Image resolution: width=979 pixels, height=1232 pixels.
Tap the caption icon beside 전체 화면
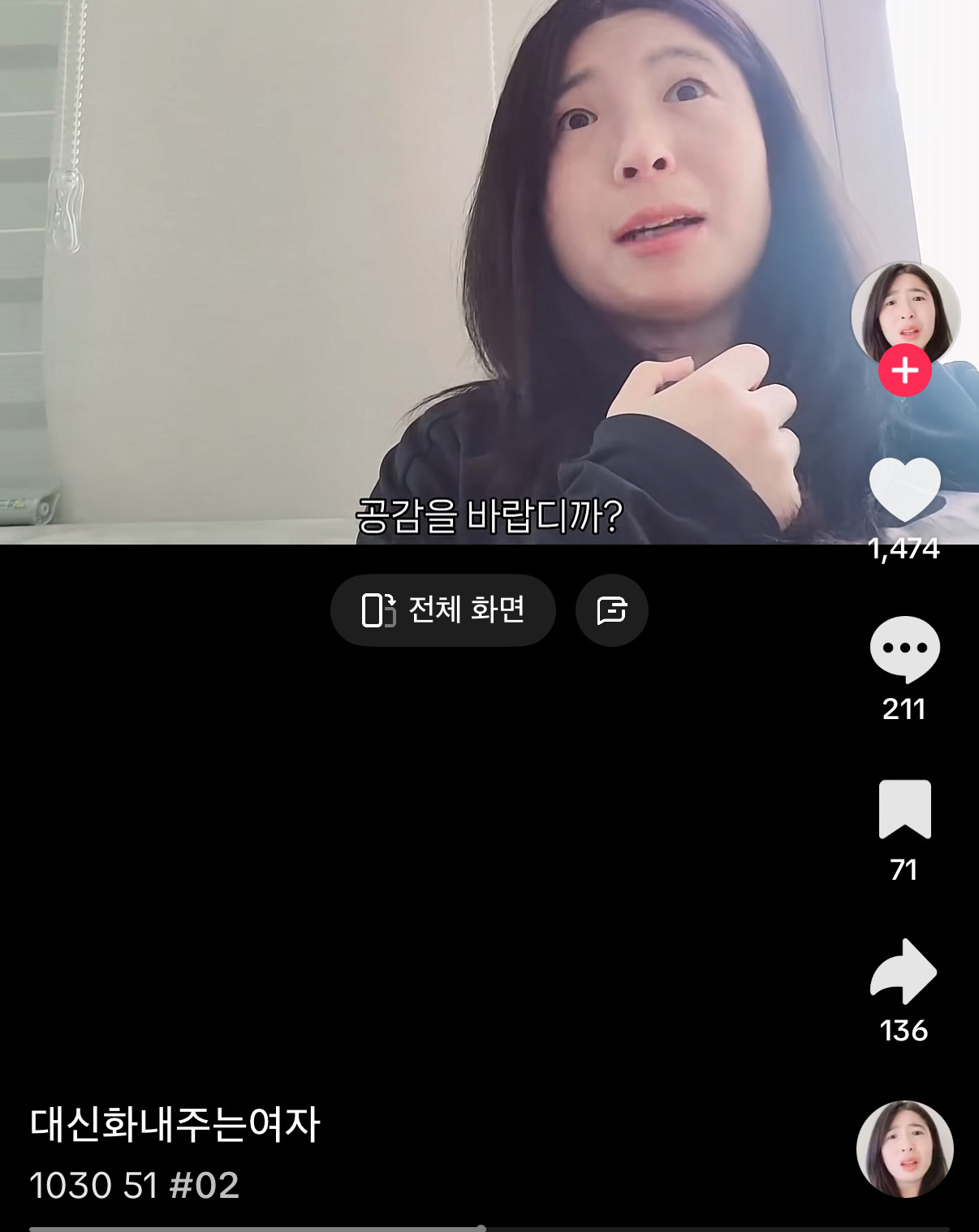pos(611,610)
